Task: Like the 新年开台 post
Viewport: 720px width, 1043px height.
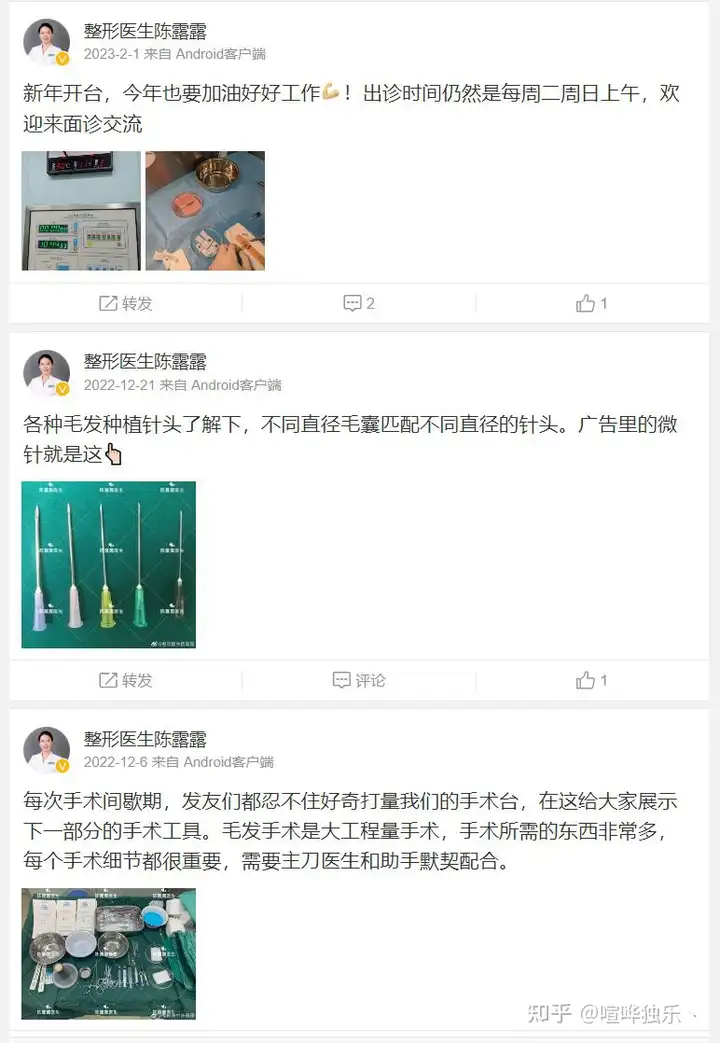Action: click(592, 303)
